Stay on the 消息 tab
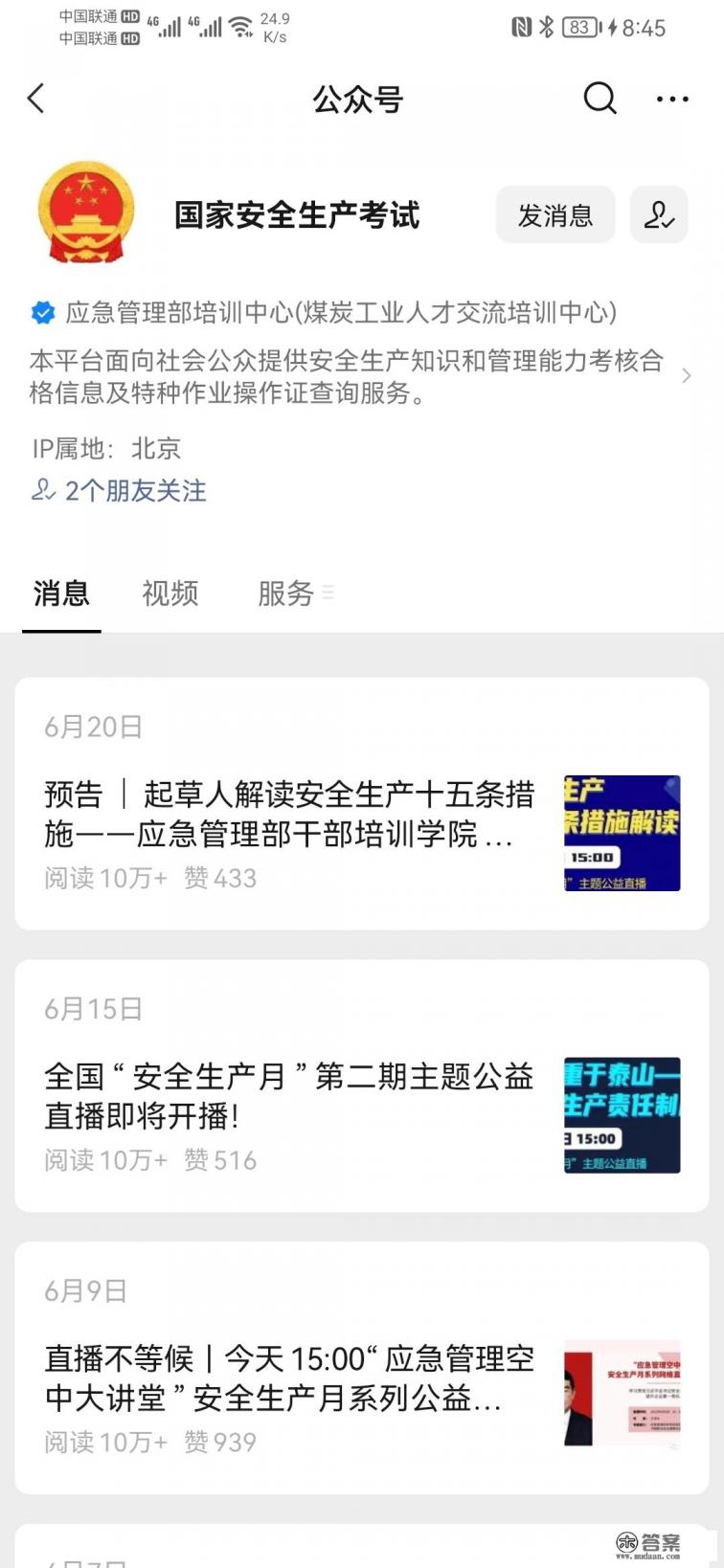 pos(61,594)
